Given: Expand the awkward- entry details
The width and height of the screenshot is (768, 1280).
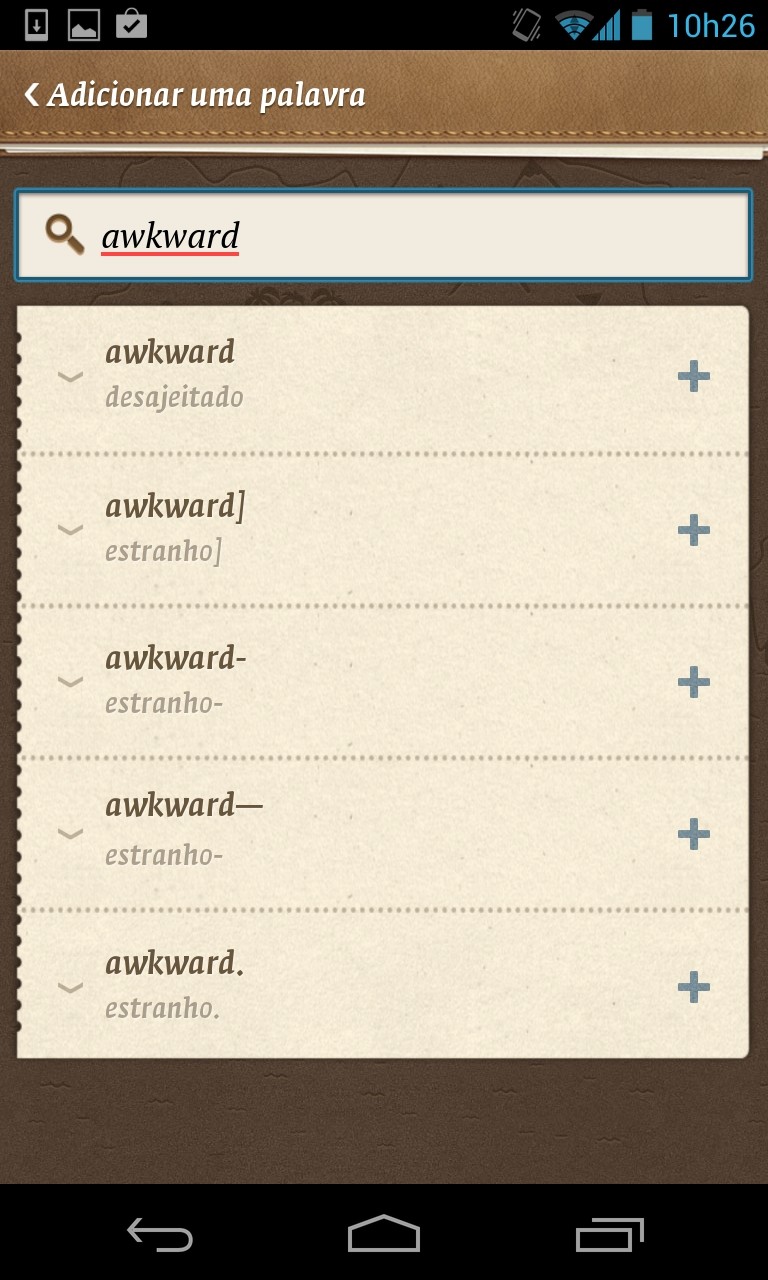Looking at the screenshot, I should (x=70, y=682).
